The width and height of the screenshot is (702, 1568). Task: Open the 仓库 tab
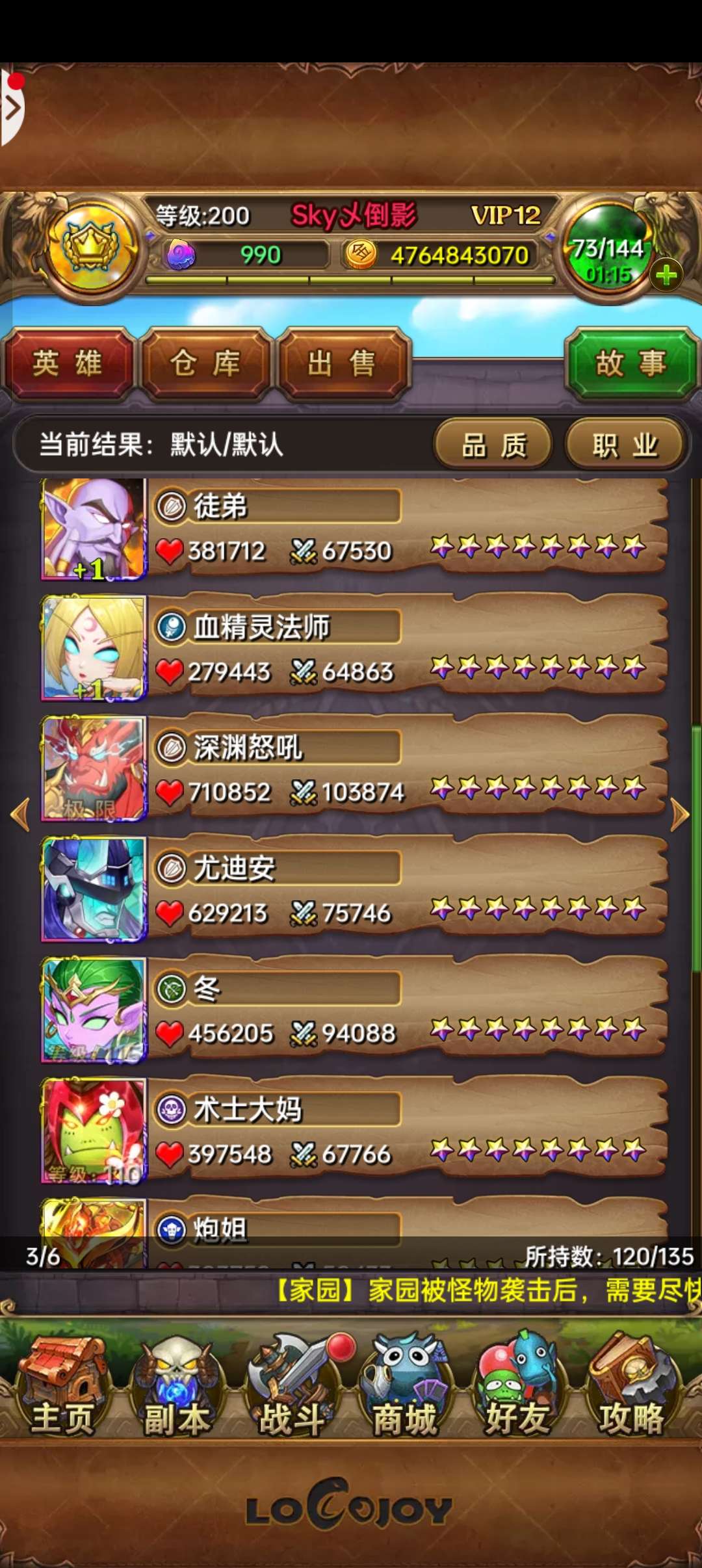(x=205, y=363)
